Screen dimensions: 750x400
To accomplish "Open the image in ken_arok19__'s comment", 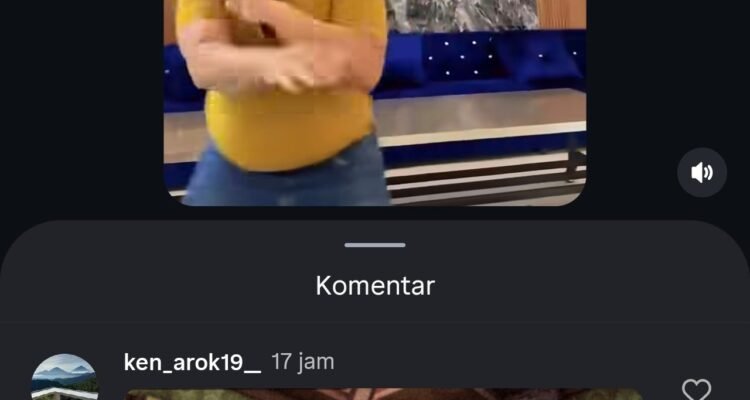I will [x=383, y=394].
